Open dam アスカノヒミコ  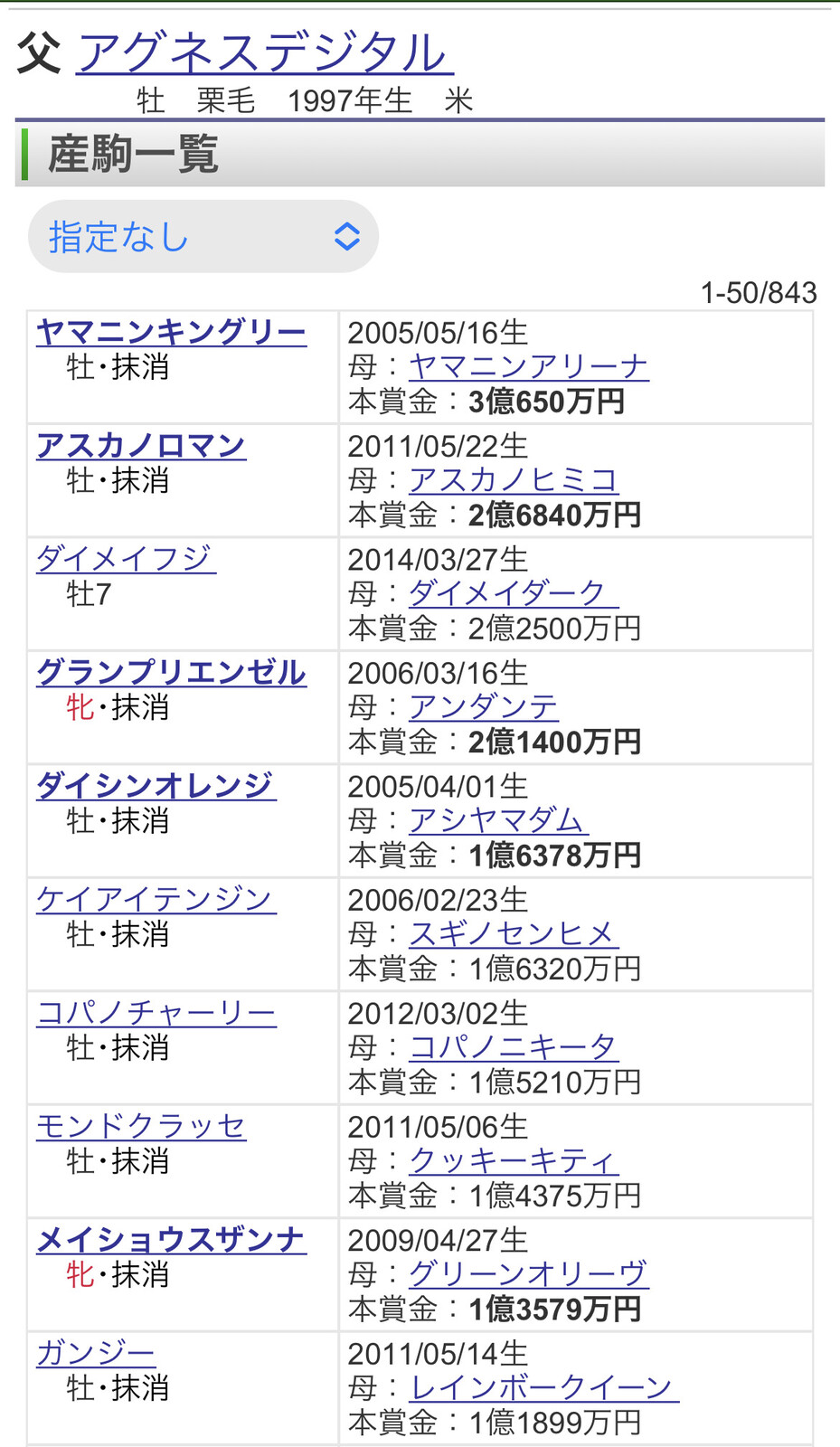pos(514,479)
